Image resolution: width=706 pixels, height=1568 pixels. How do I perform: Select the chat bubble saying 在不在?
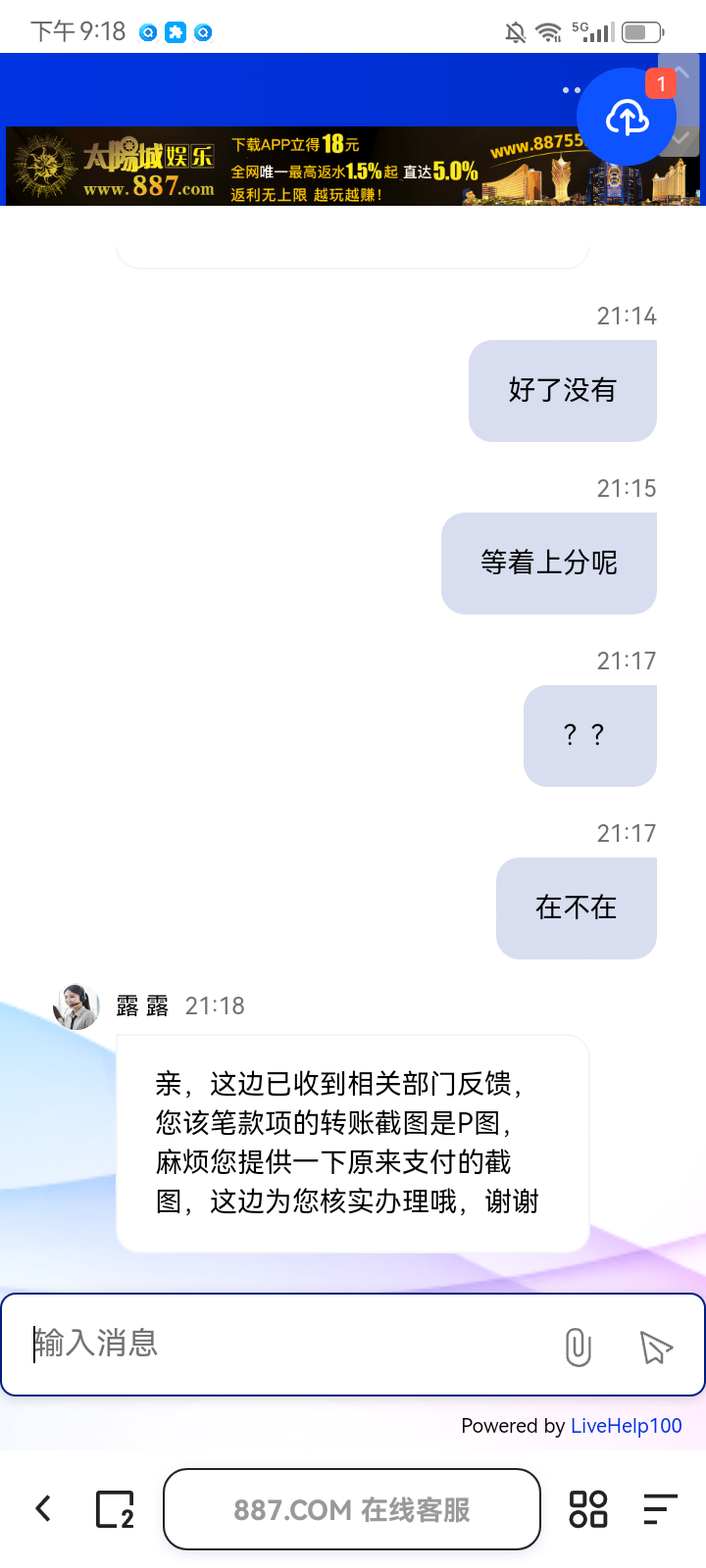[x=576, y=907]
